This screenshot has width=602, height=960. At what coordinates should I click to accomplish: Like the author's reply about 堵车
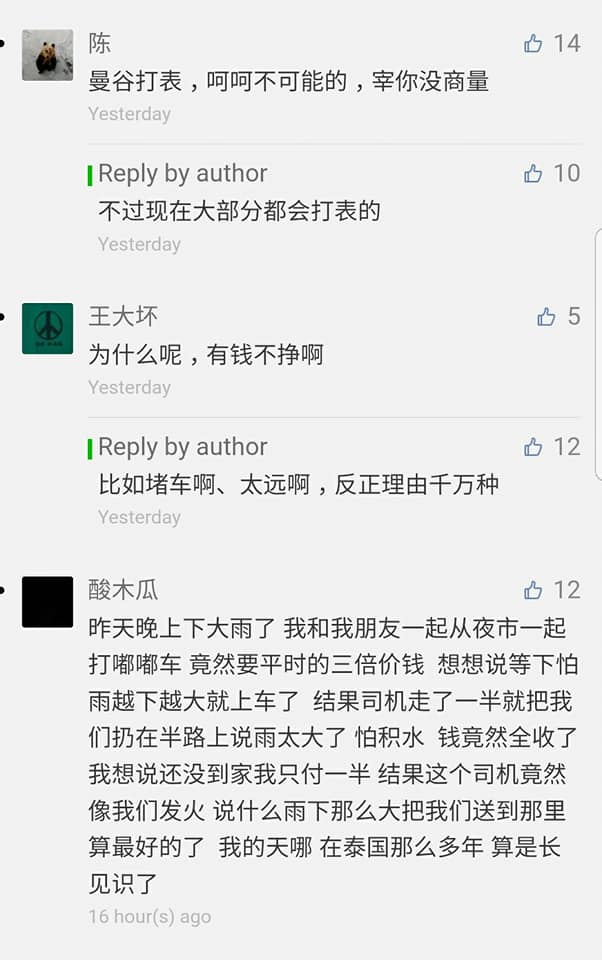click(534, 447)
